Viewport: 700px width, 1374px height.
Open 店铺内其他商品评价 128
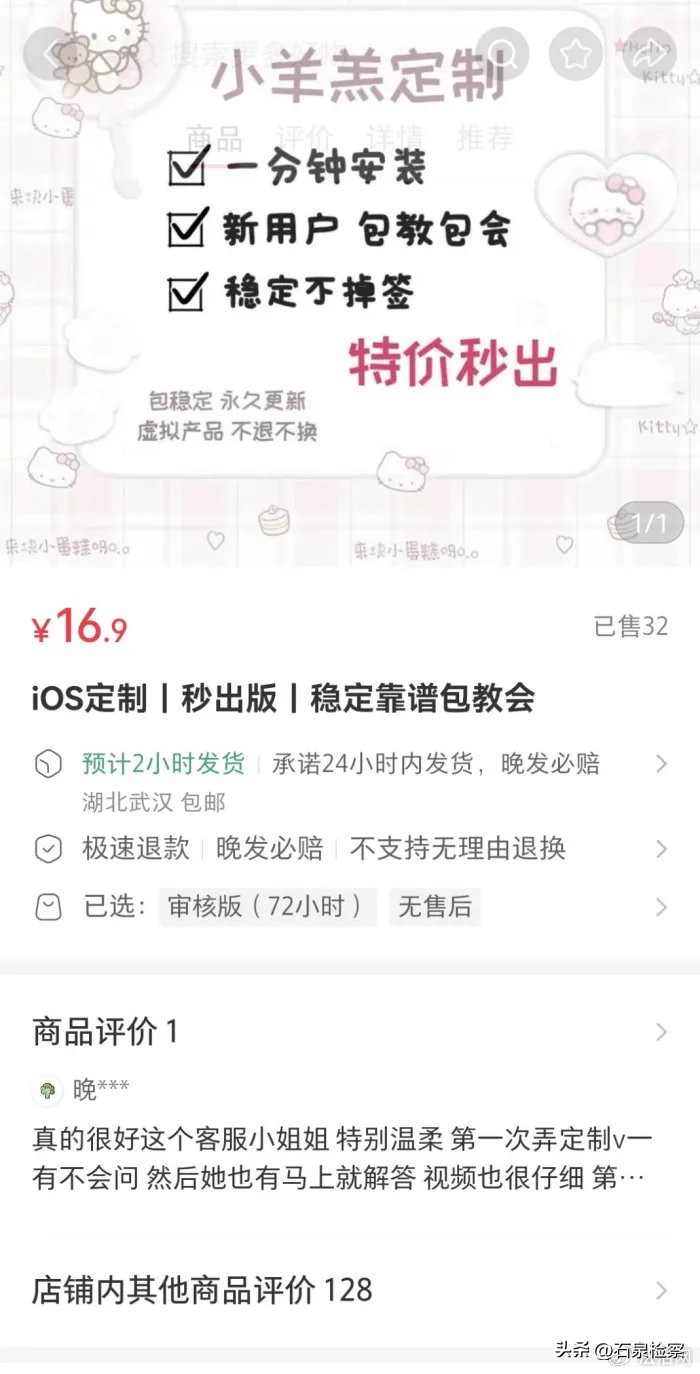click(350, 1289)
